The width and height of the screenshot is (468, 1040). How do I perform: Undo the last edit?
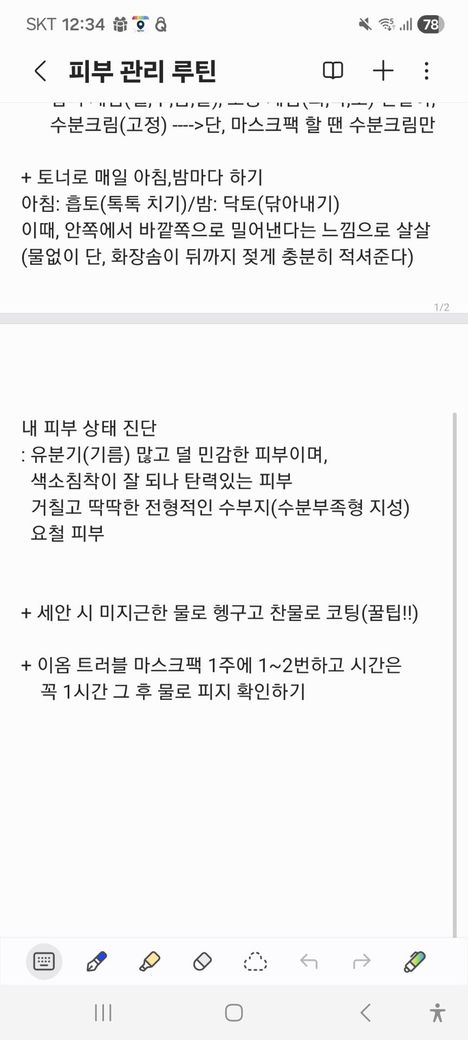[x=308, y=960]
